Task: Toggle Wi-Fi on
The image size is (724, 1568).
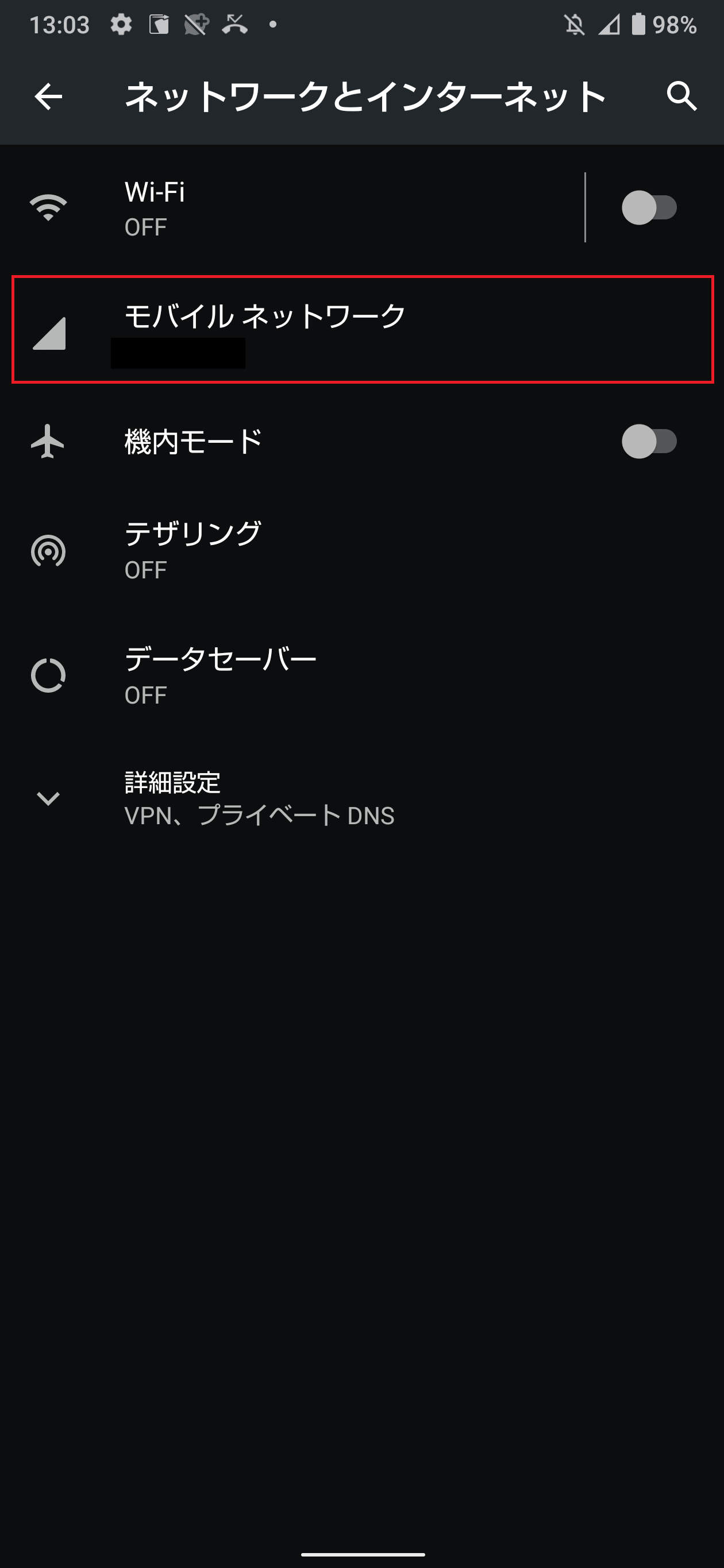Action: click(649, 207)
